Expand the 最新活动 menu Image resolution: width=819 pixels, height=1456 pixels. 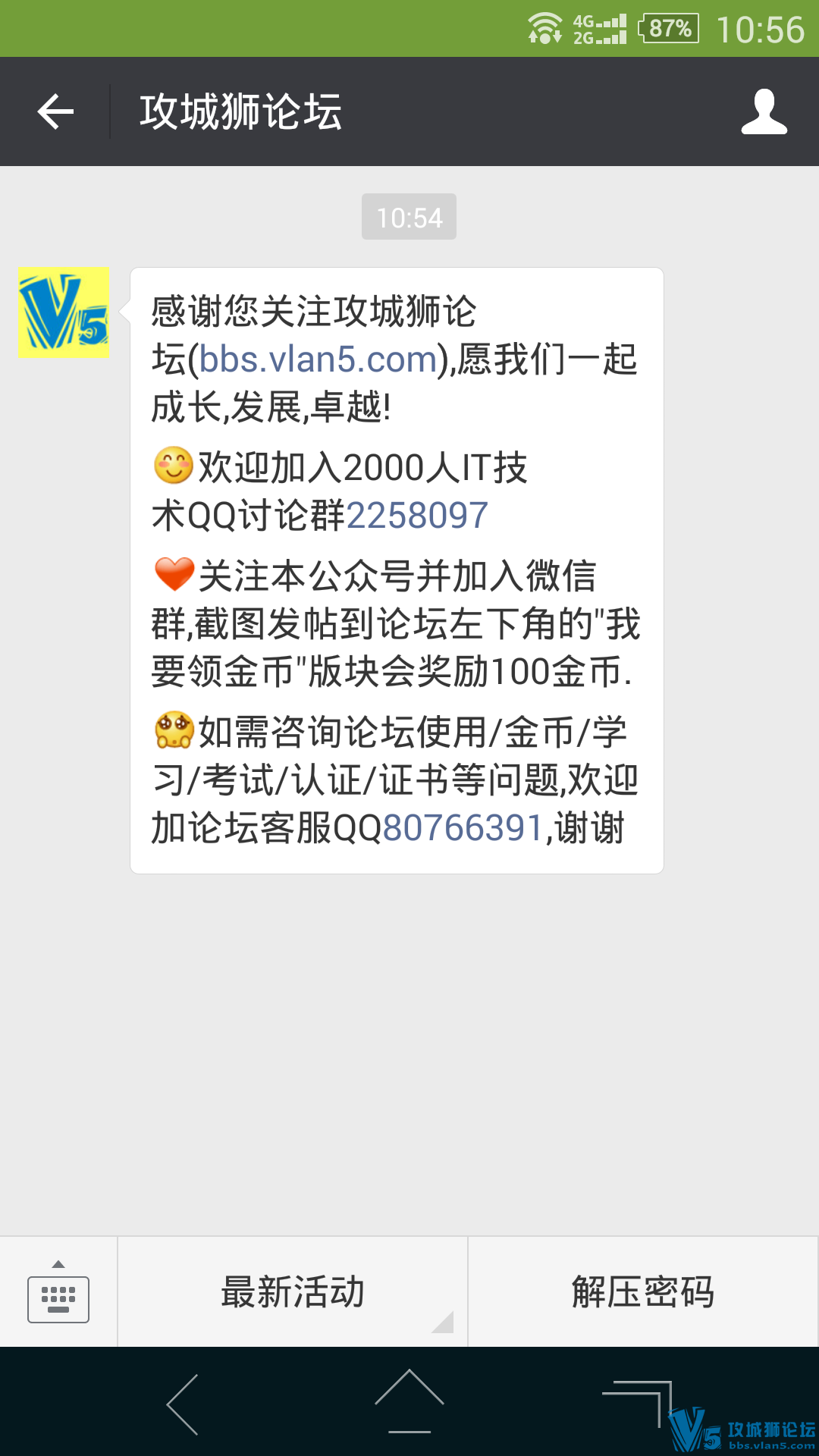(x=293, y=1292)
